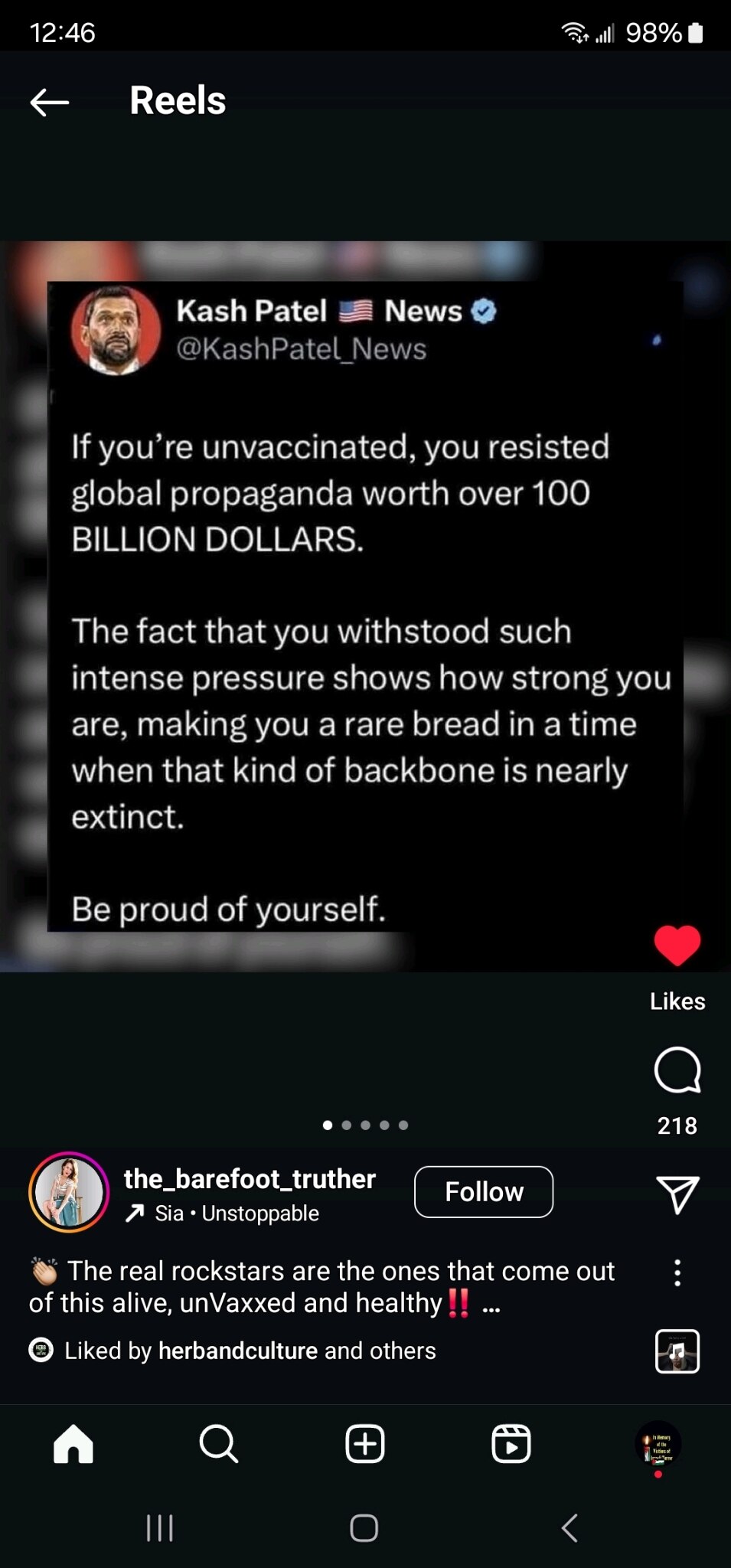This screenshot has width=731, height=1568.
Task: Tap the system recent apps button
Action: click(160, 1528)
